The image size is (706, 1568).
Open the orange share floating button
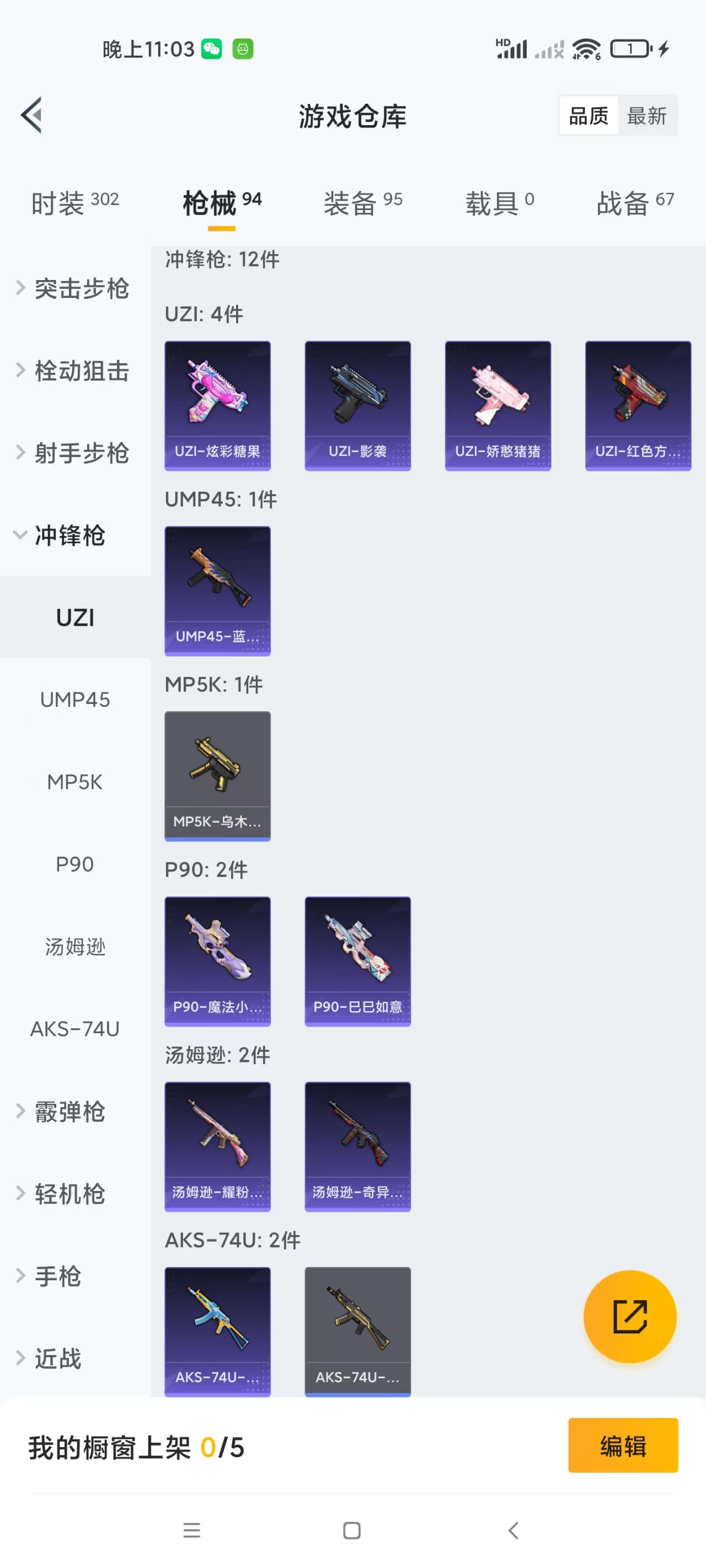click(x=630, y=1317)
